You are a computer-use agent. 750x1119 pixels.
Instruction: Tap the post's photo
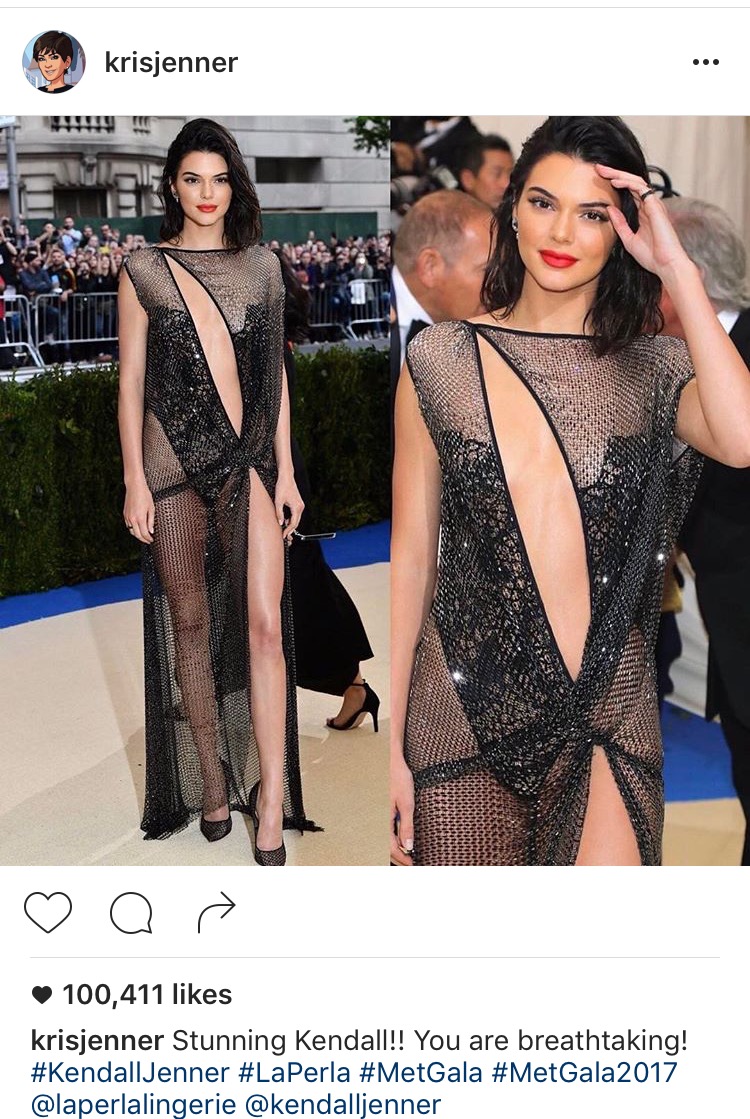375,490
